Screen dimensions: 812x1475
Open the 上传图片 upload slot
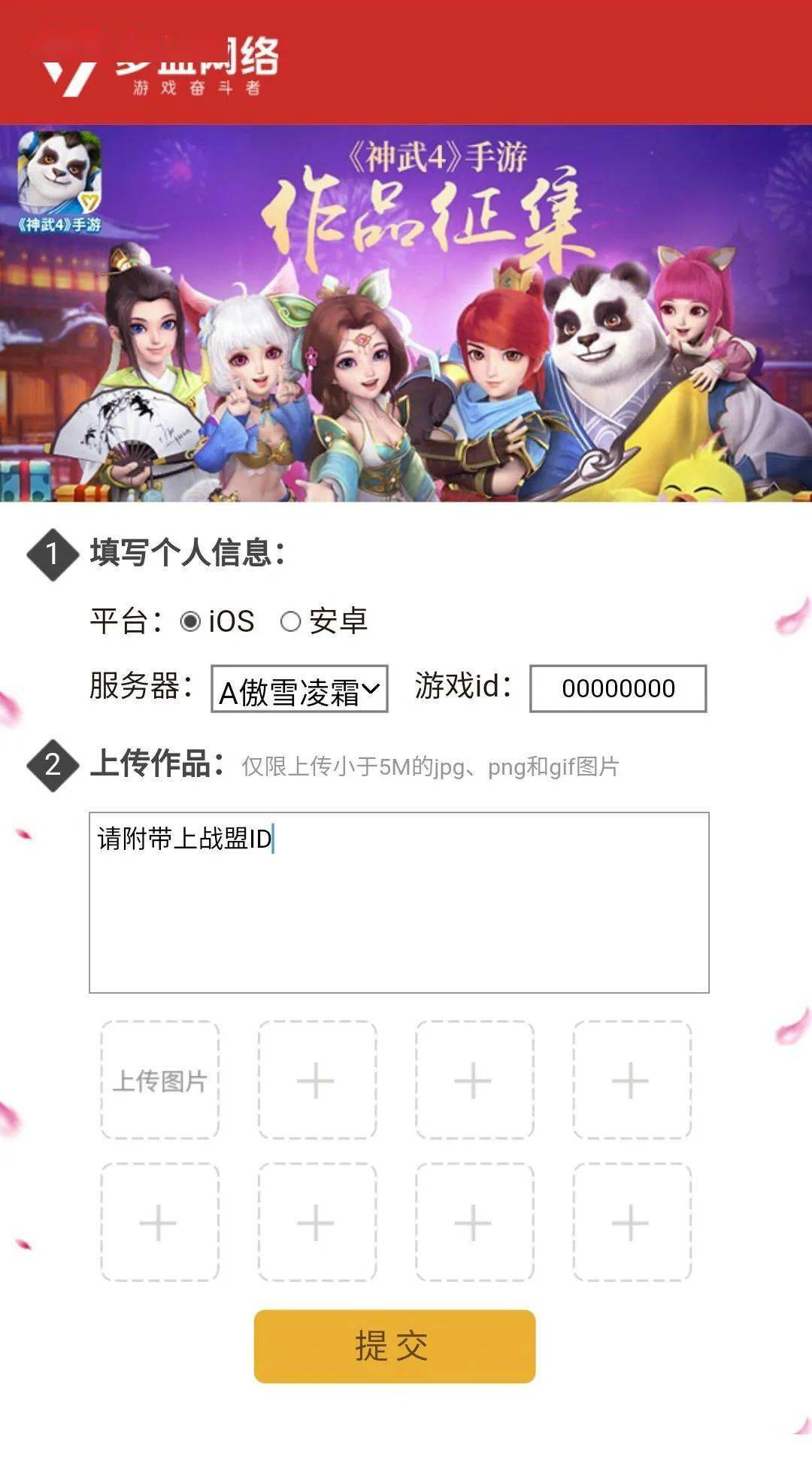160,1080
